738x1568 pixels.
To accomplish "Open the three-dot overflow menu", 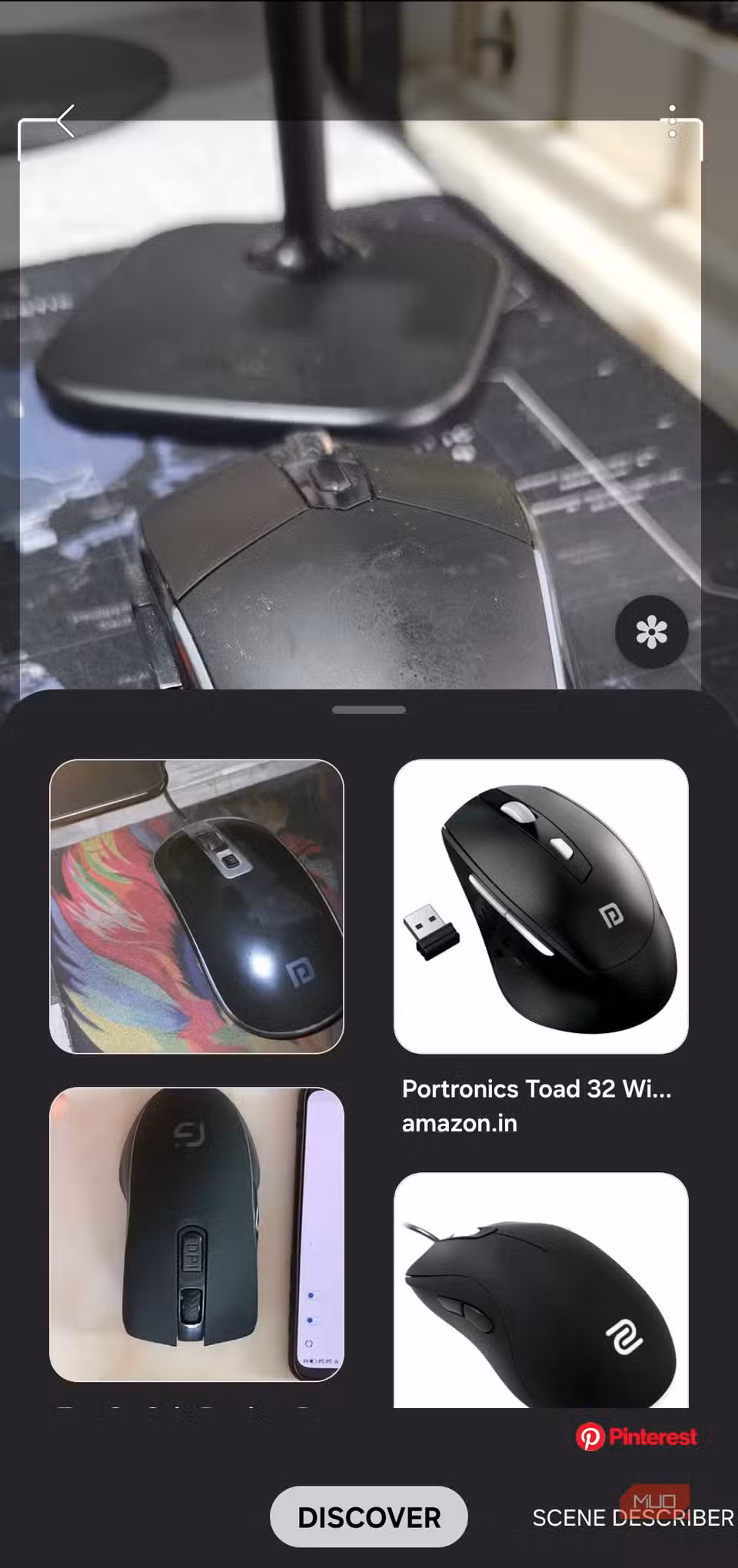I will [x=672, y=121].
